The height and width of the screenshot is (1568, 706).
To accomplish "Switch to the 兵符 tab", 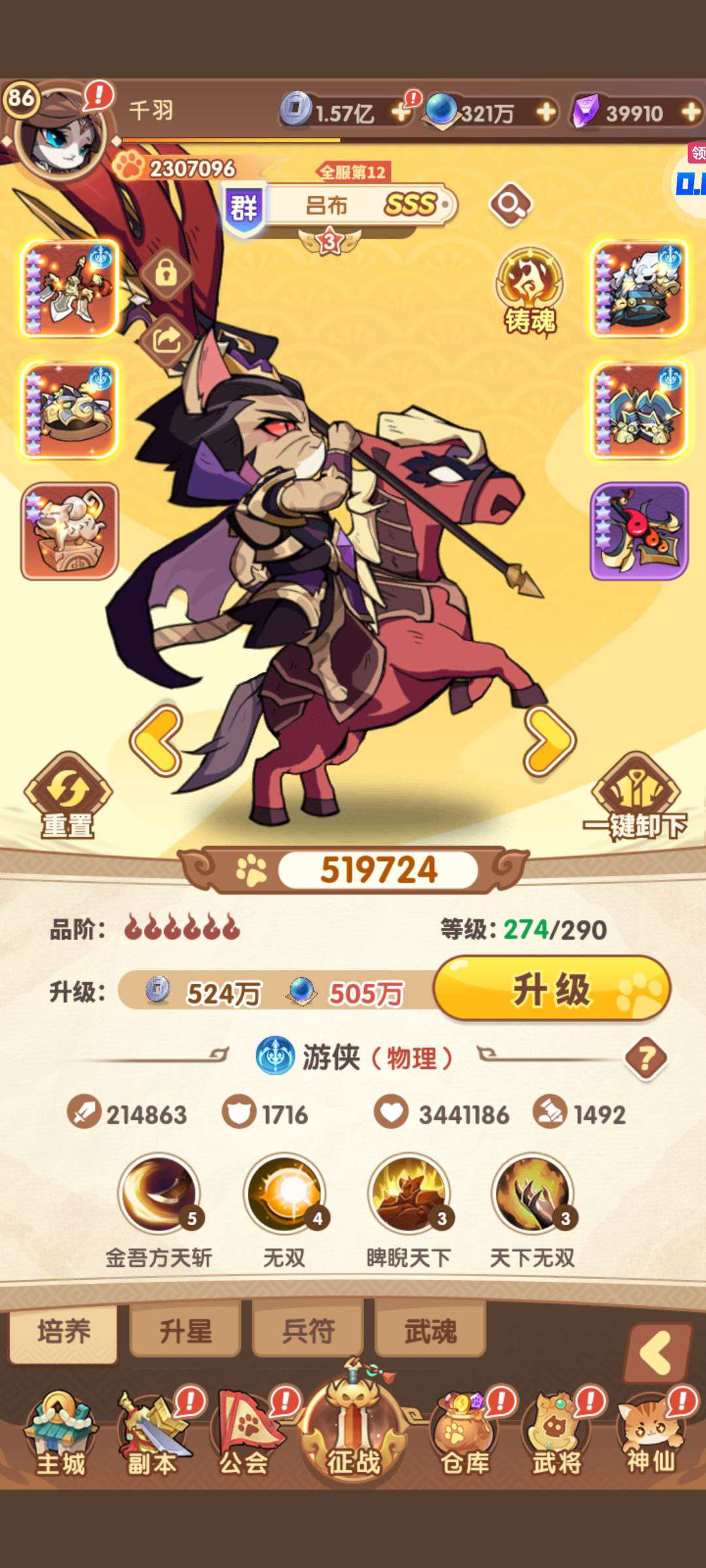I will [308, 1330].
